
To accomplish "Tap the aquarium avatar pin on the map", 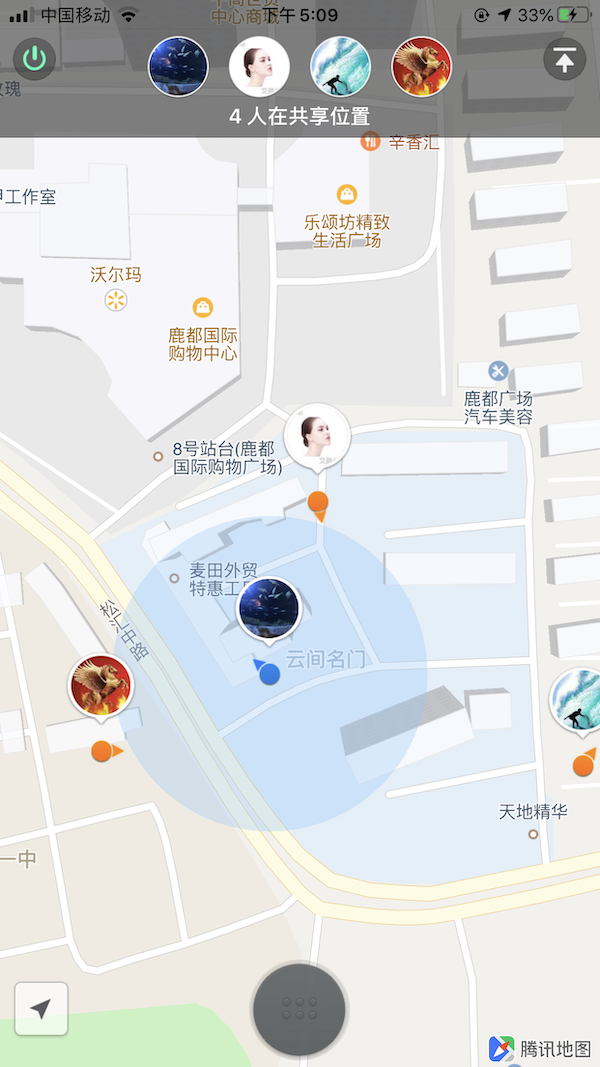I will (268, 610).
